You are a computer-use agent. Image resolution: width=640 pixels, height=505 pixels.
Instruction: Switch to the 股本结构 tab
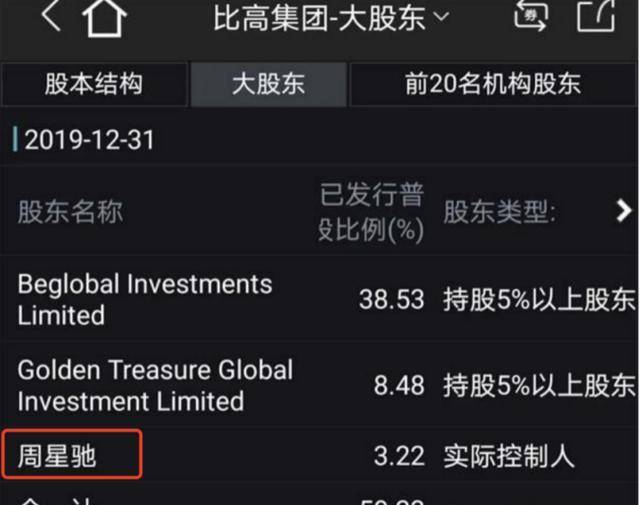(94, 85)
